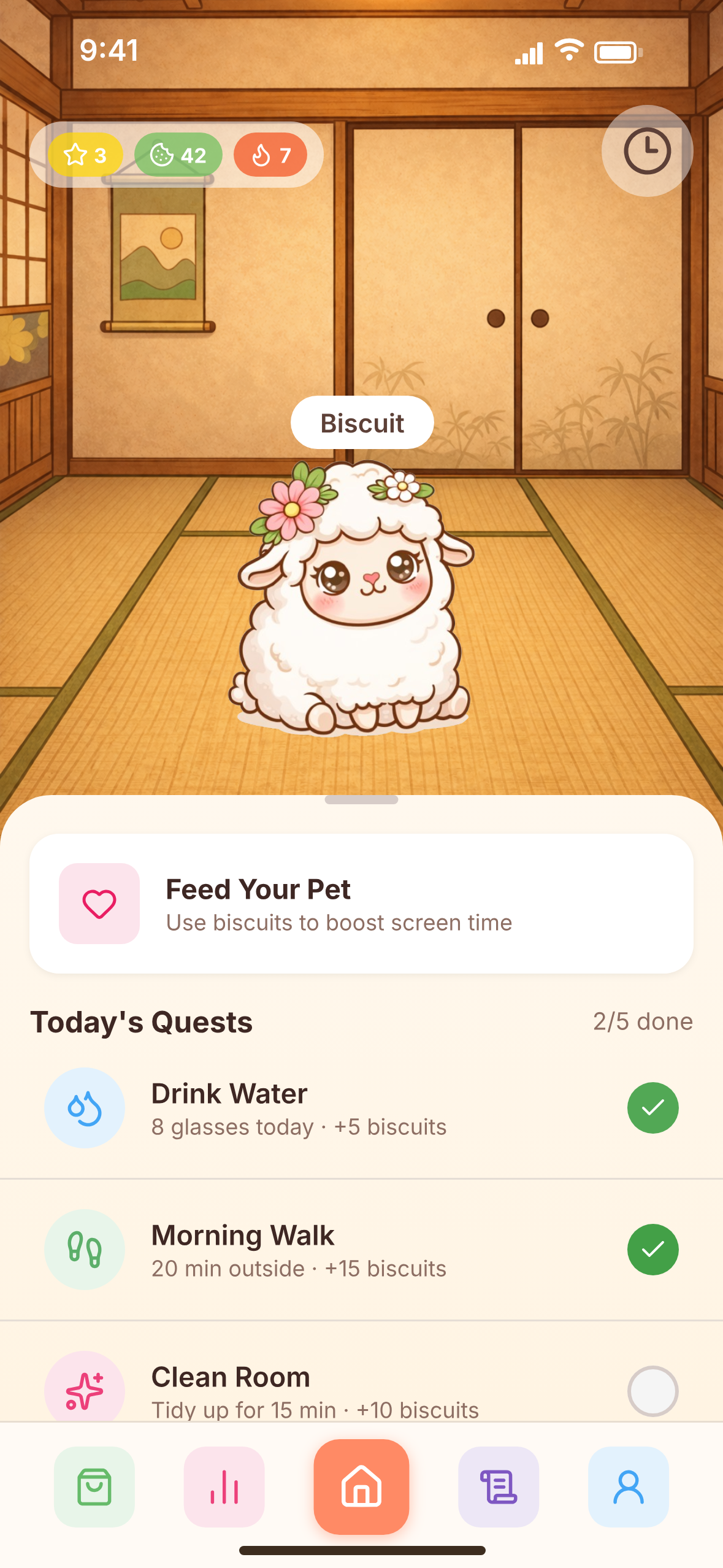
Task: Open screen time via the clock icon
Action: [647, 151]
